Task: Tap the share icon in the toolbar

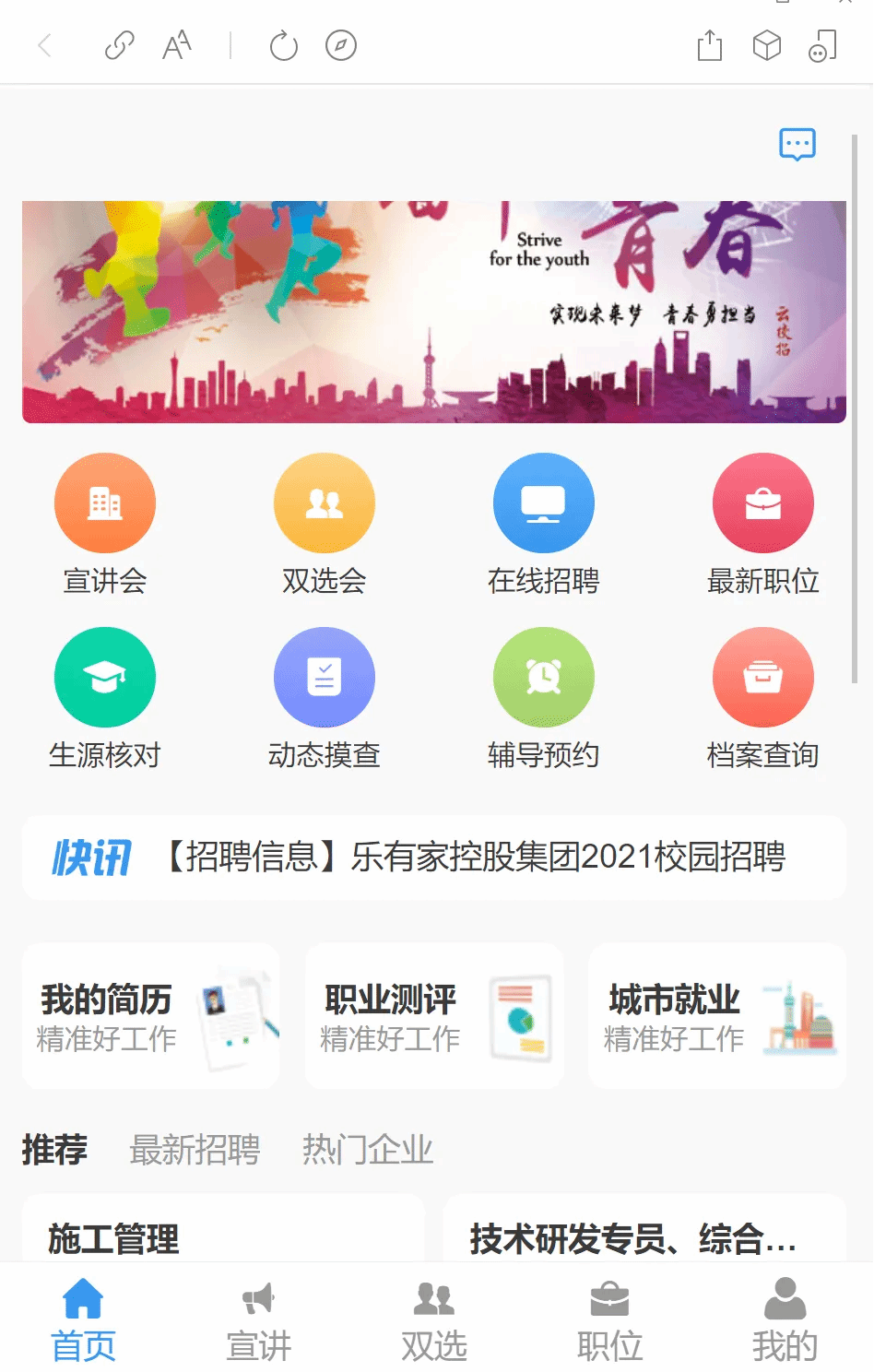Action: 710,45
